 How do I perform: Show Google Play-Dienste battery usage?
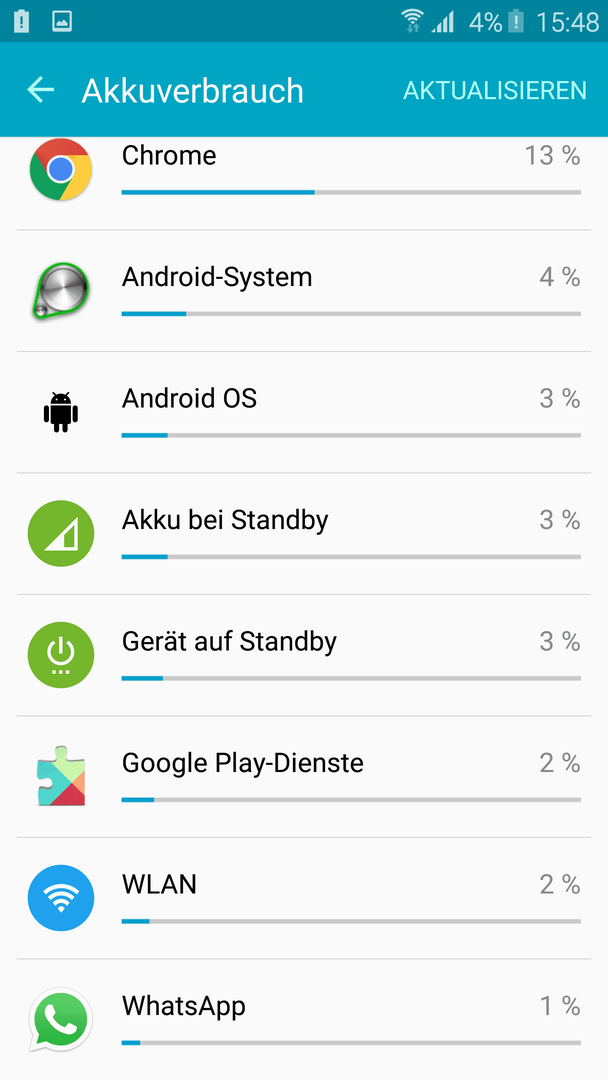[304, 777]
